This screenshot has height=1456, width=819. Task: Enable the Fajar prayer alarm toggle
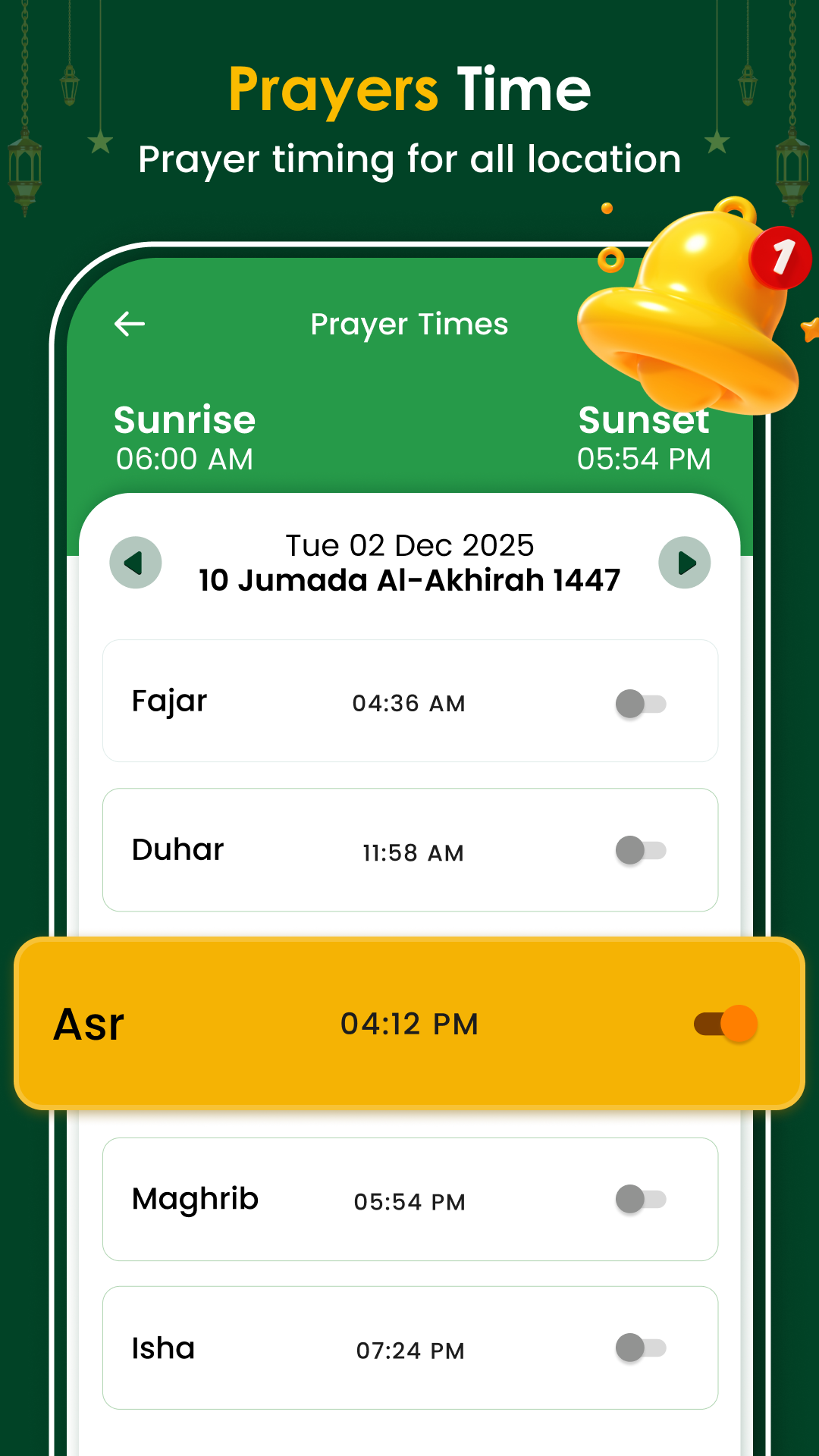pyautogui.click(x=639, y=702)
